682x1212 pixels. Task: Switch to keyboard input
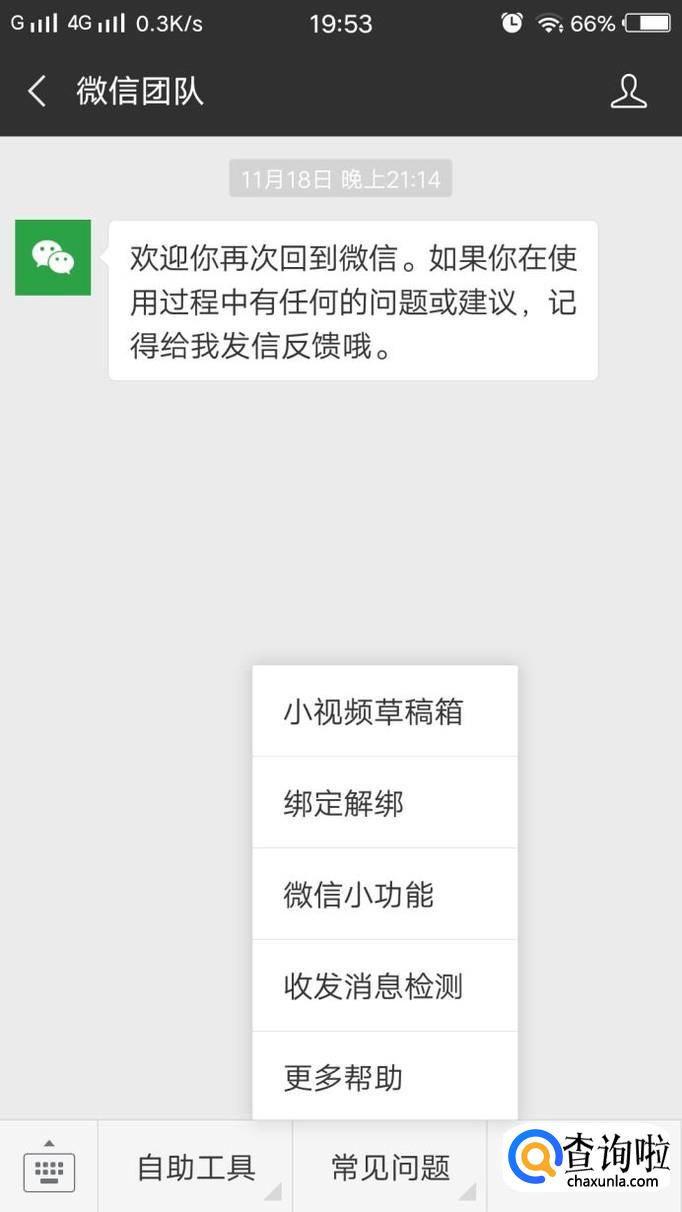49,1167
